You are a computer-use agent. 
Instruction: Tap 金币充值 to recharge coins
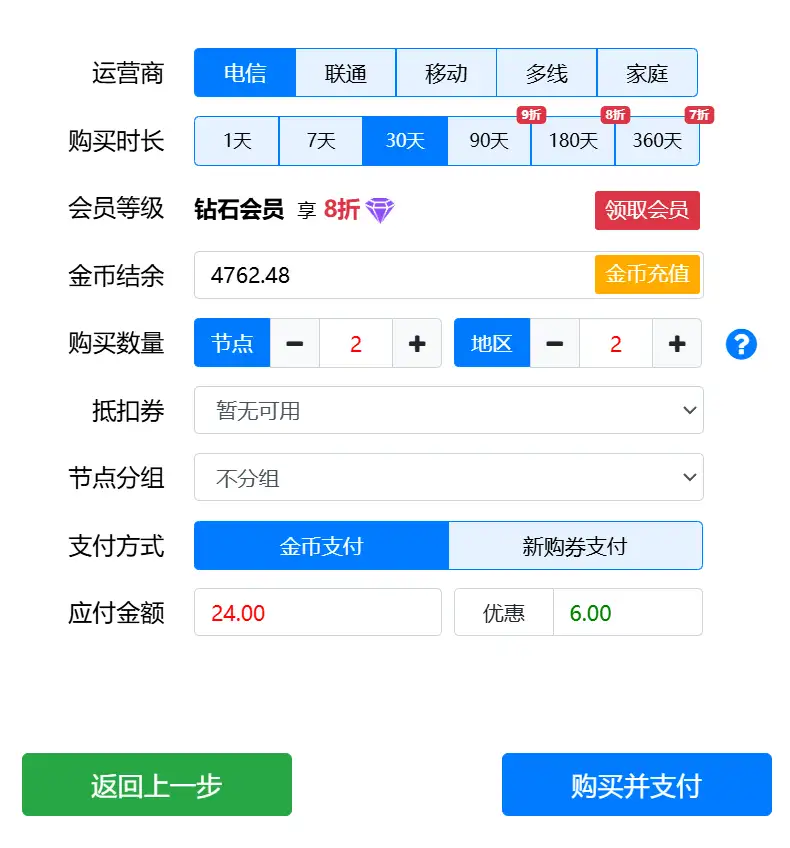(647, 274)
